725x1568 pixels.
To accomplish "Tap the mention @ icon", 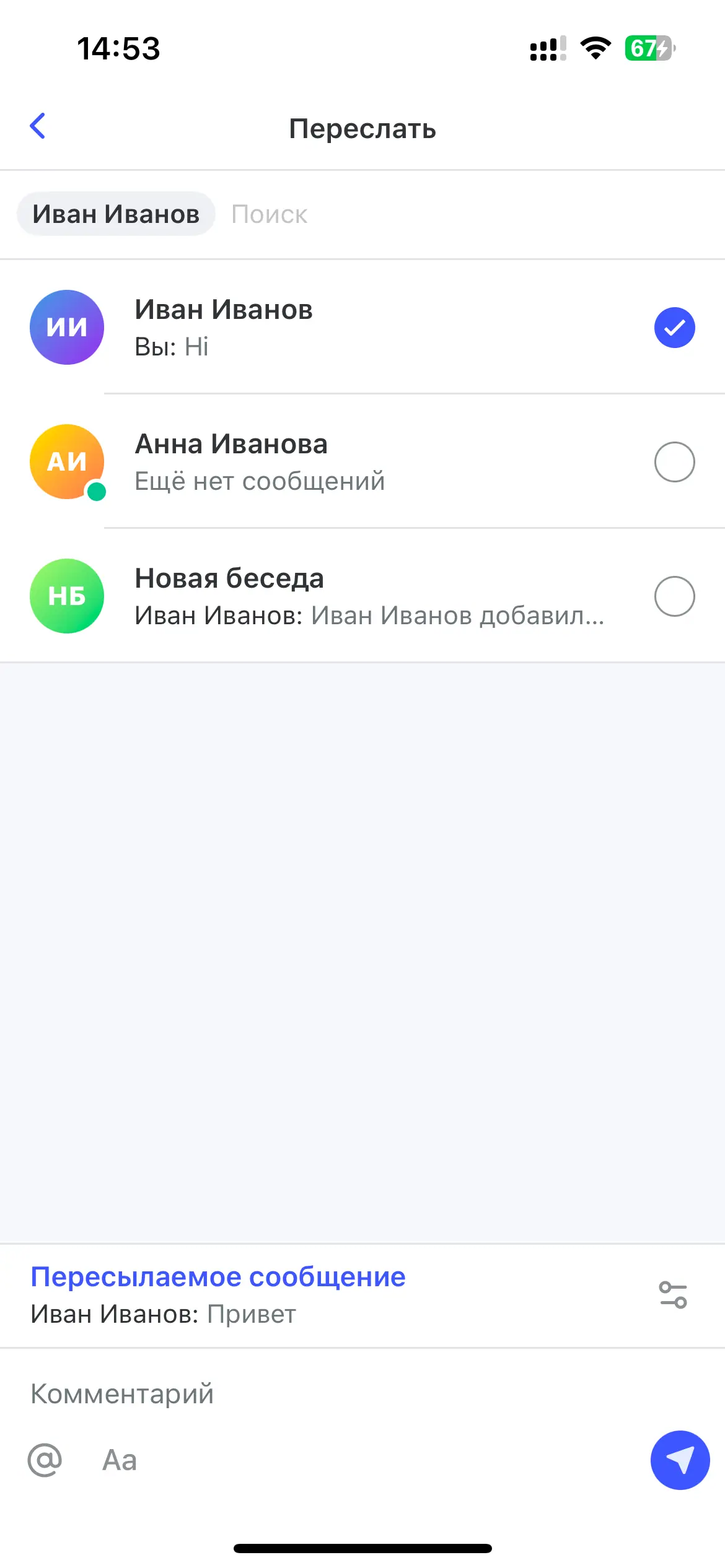I will click(45, 1460).
